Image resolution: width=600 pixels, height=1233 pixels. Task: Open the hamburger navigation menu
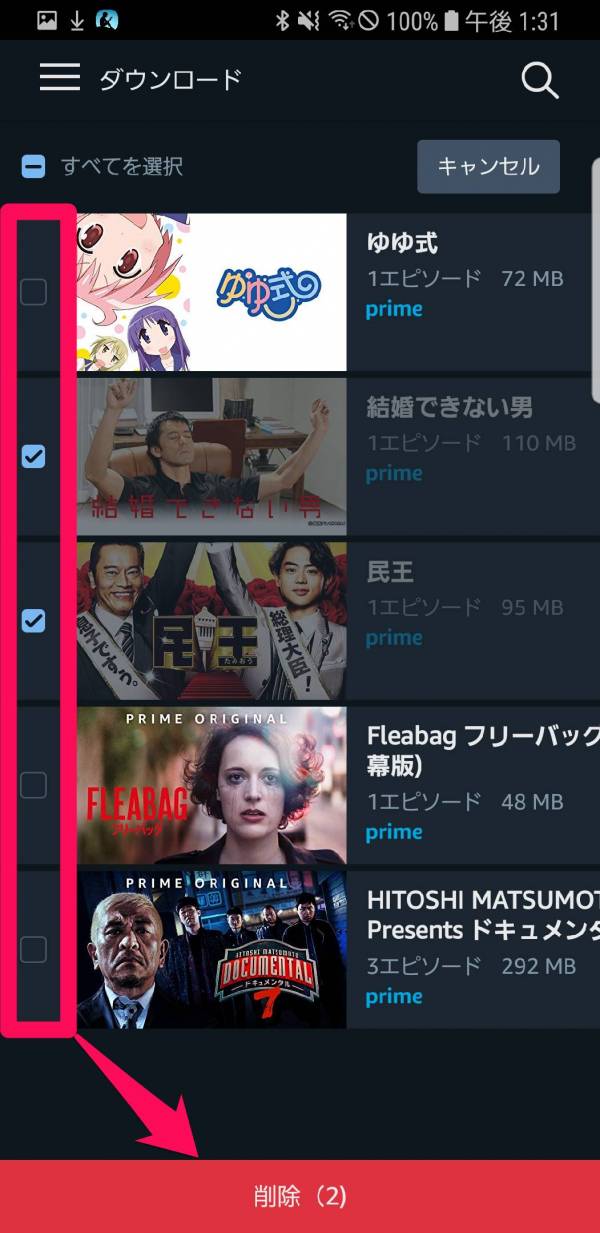pyautogui.click(x=60, y=79)
